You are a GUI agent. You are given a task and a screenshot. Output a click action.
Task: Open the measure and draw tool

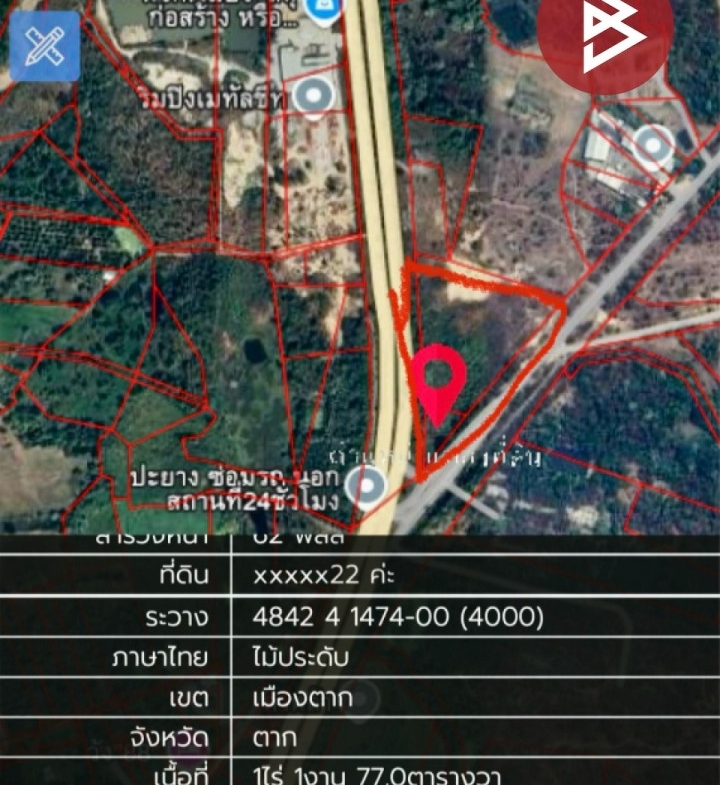tap(45, 46)
